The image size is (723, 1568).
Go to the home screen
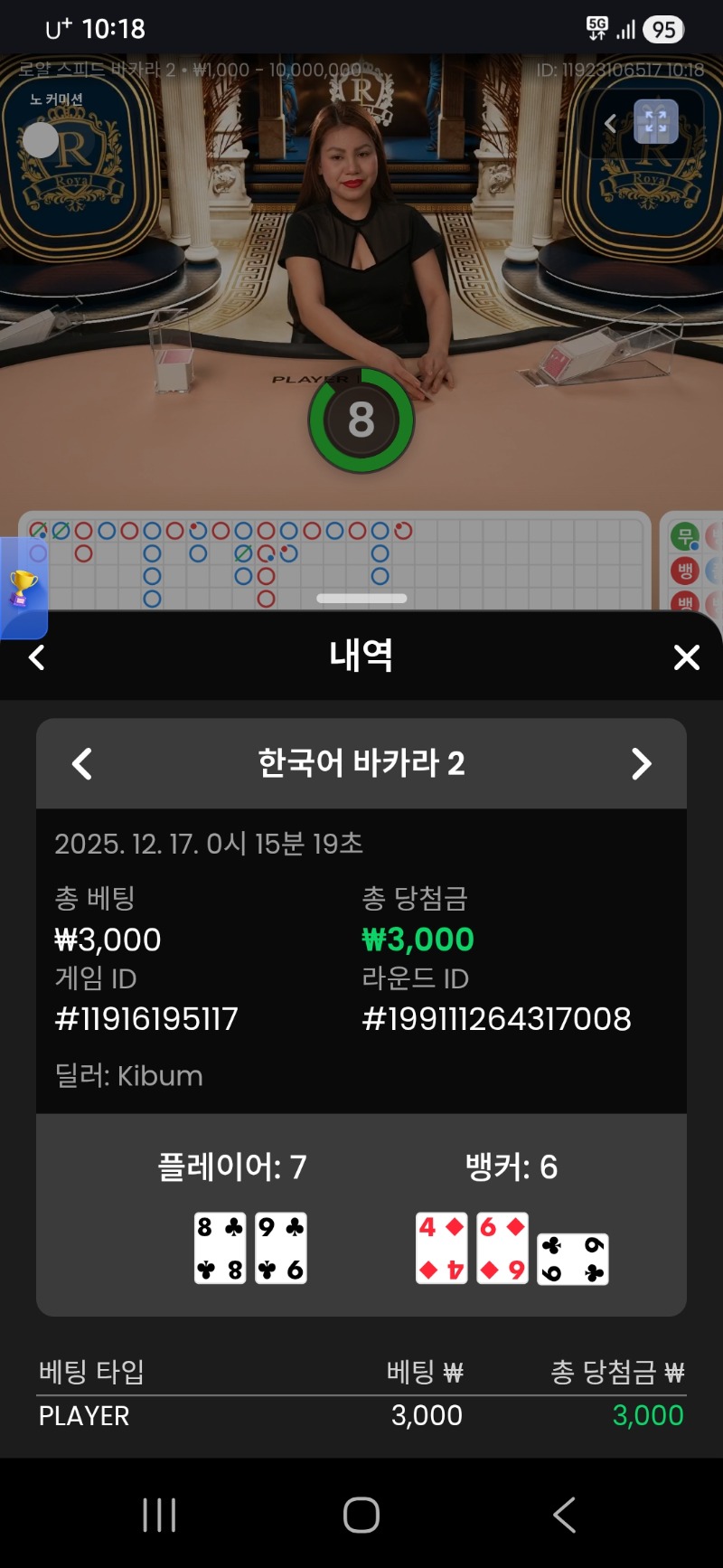tap(361, 1515)
